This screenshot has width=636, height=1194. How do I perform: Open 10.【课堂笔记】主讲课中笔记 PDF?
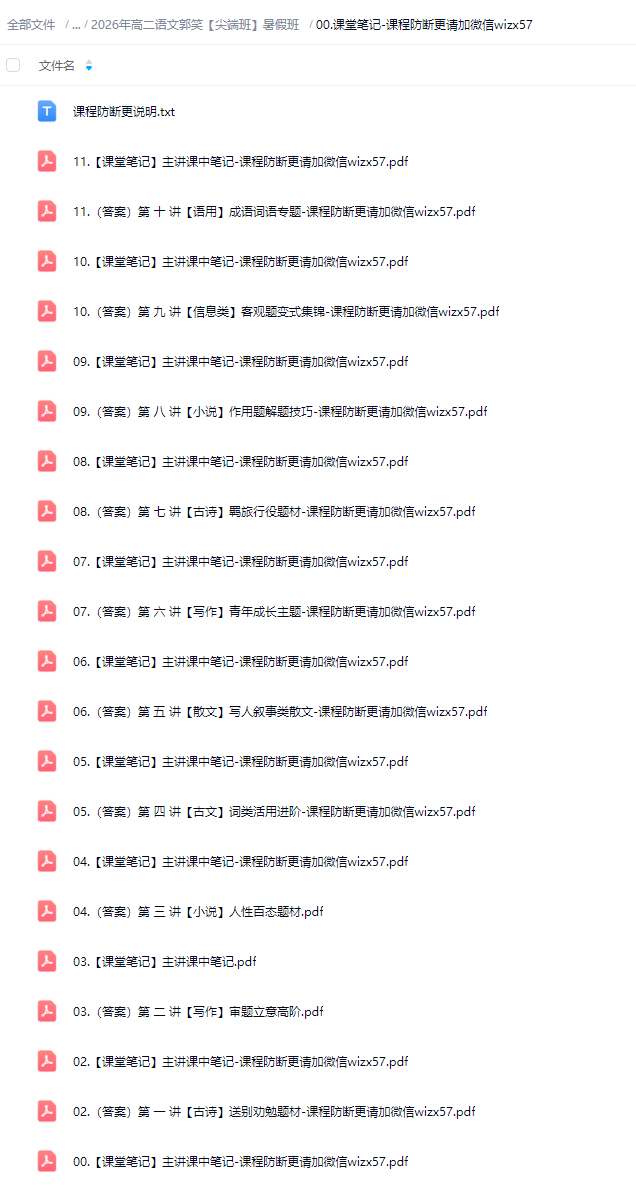[241, 261]
